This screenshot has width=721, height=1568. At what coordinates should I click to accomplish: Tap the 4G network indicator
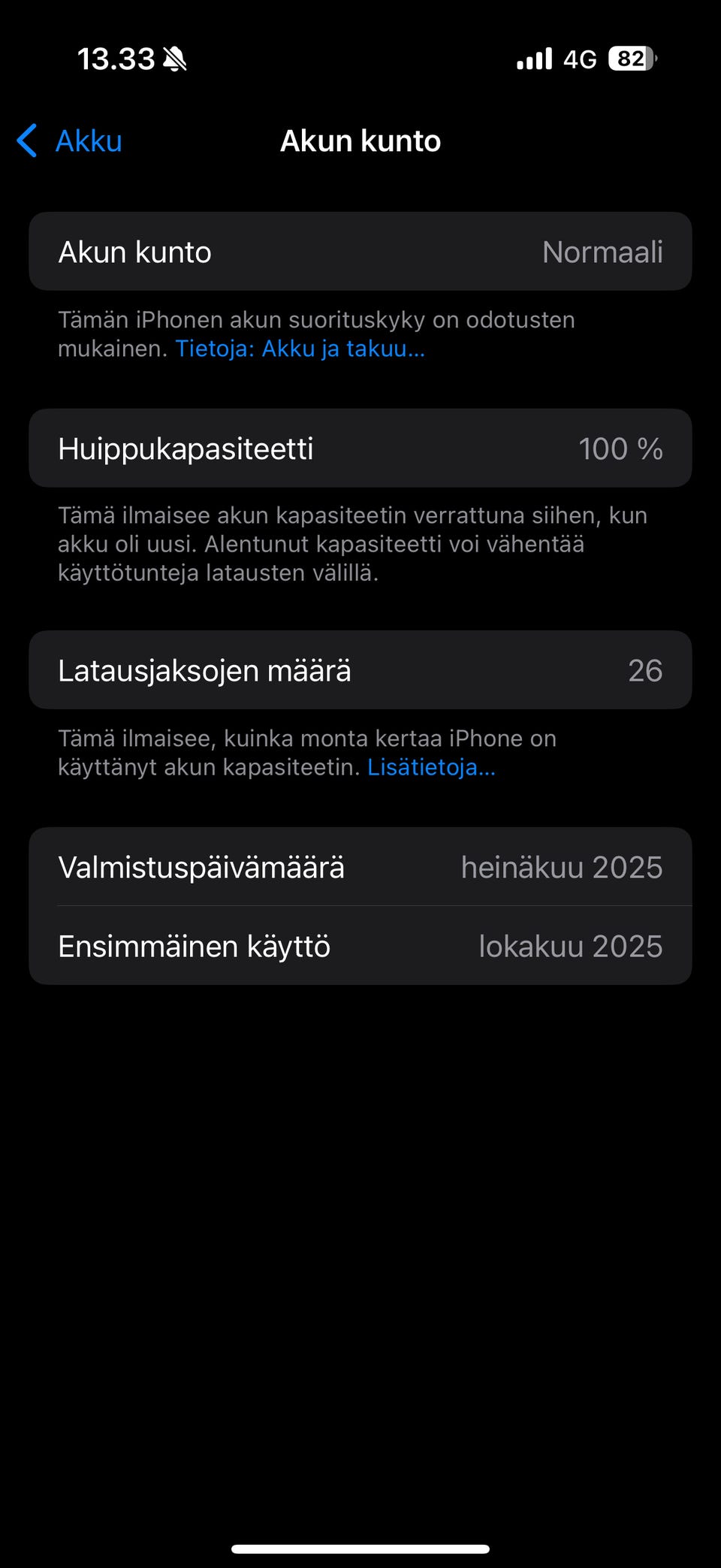pos(581,58)
